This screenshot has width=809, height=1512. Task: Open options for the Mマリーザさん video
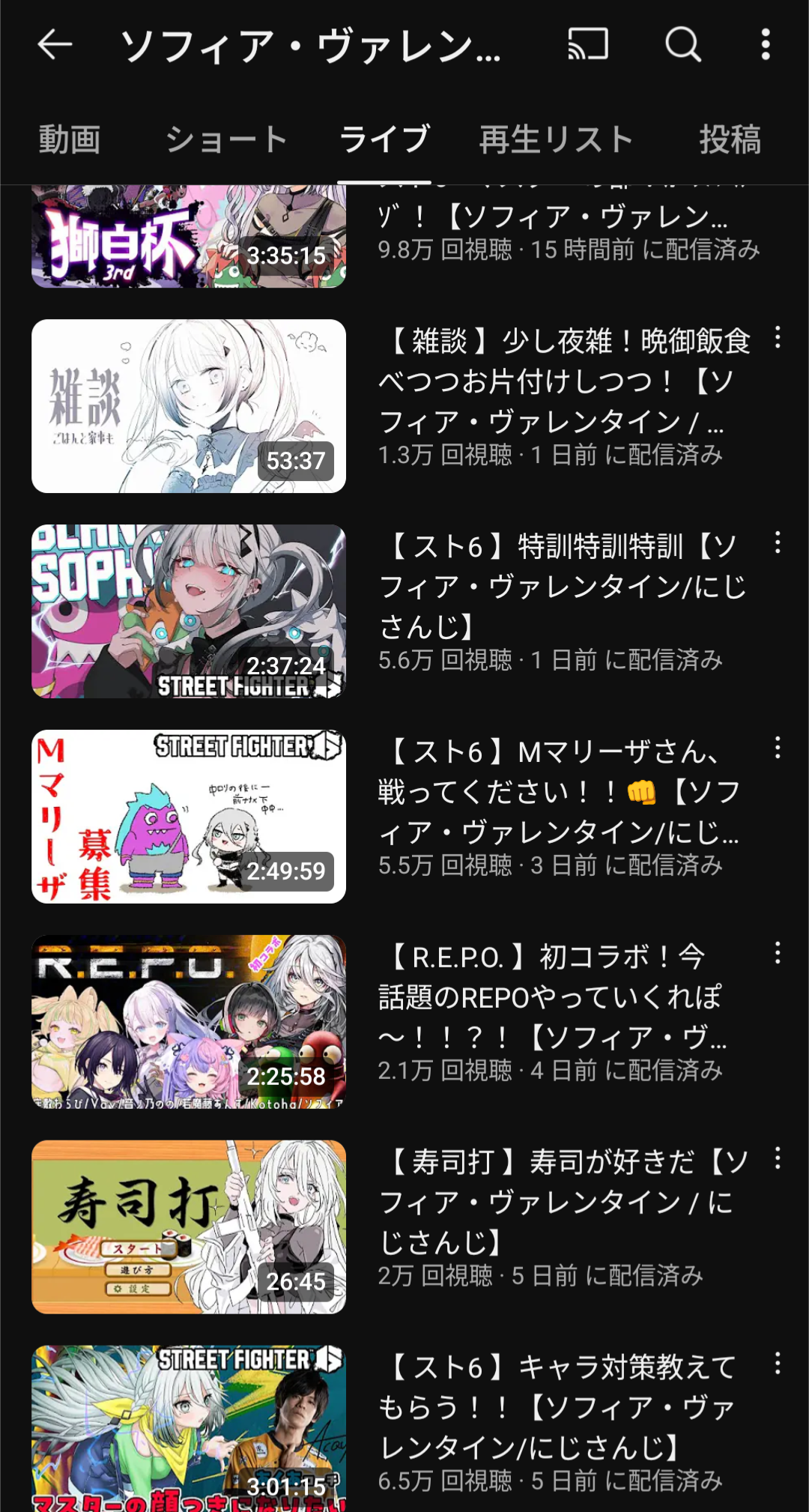point(778,748)
